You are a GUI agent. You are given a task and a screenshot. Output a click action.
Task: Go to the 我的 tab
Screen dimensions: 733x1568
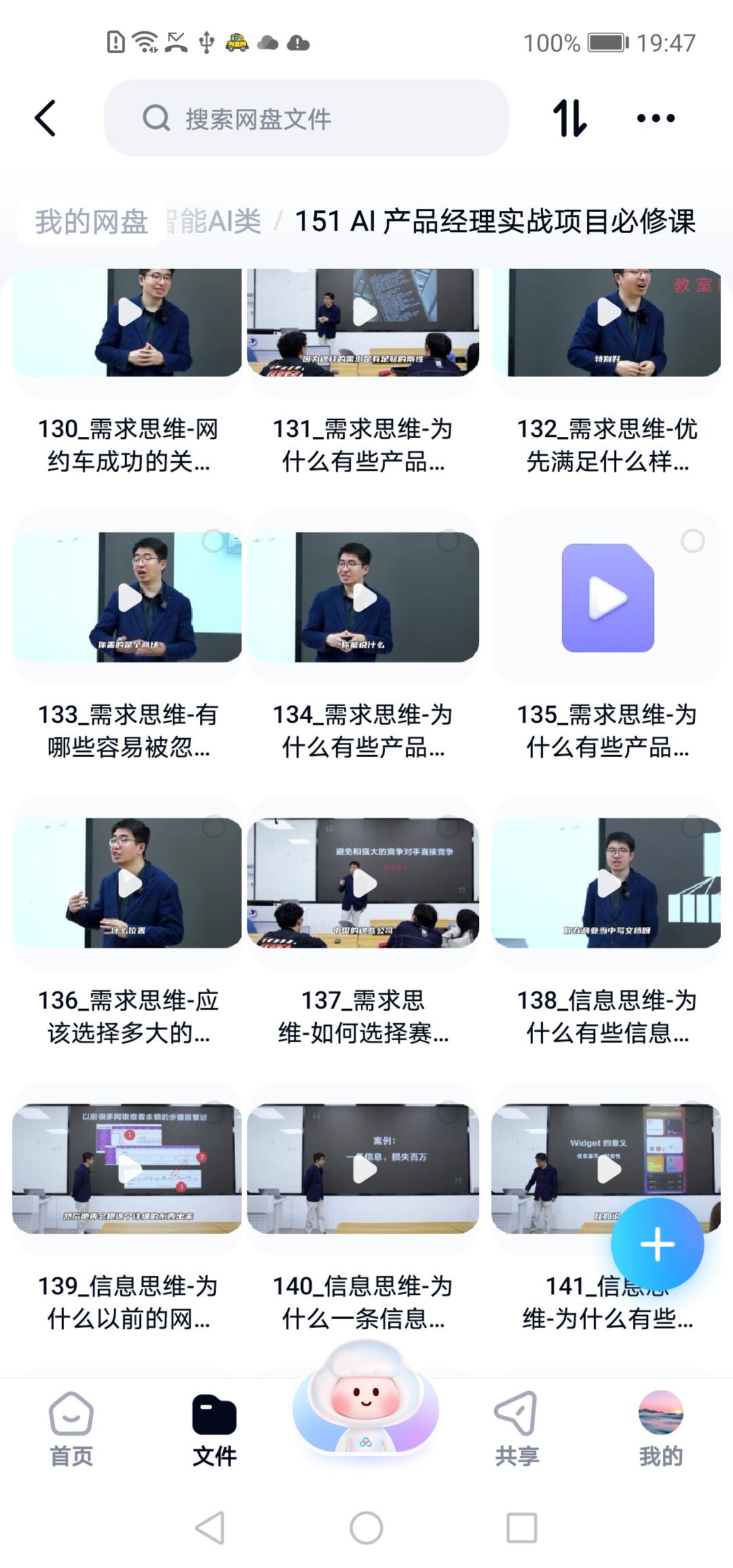click(660, 1428)
